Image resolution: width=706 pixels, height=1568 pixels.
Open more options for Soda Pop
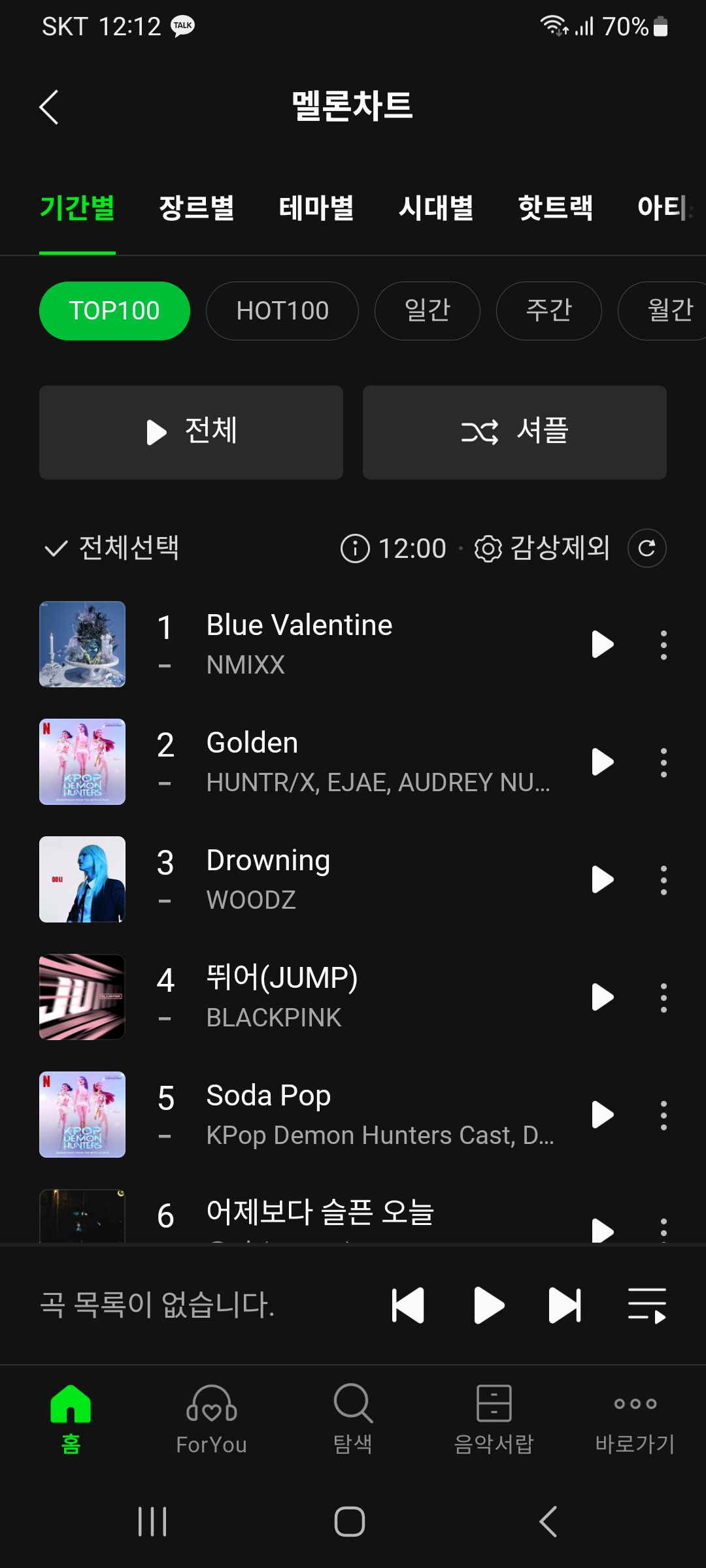pyautogui.click(x=664, y=1115)
